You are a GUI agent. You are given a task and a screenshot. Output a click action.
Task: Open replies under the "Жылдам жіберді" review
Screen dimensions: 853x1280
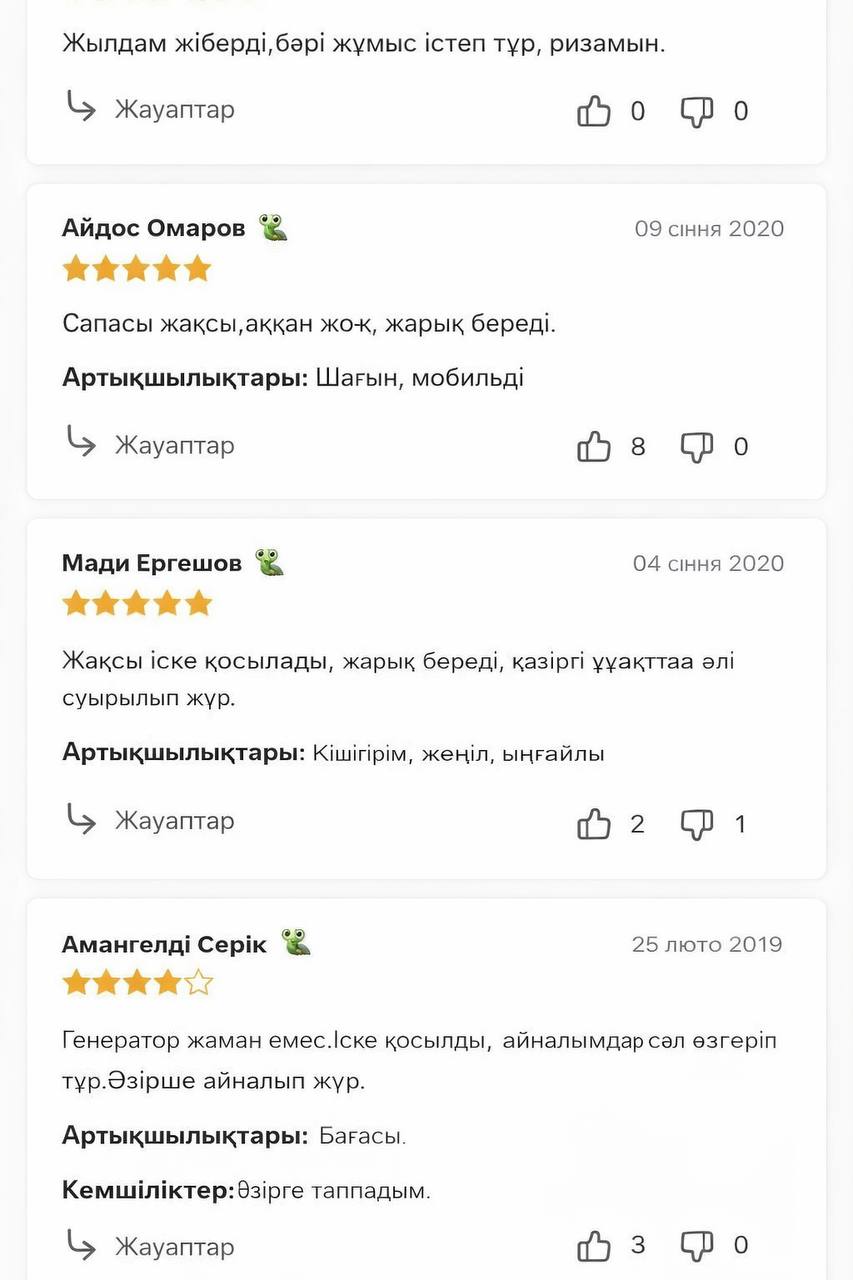point(150,109)
